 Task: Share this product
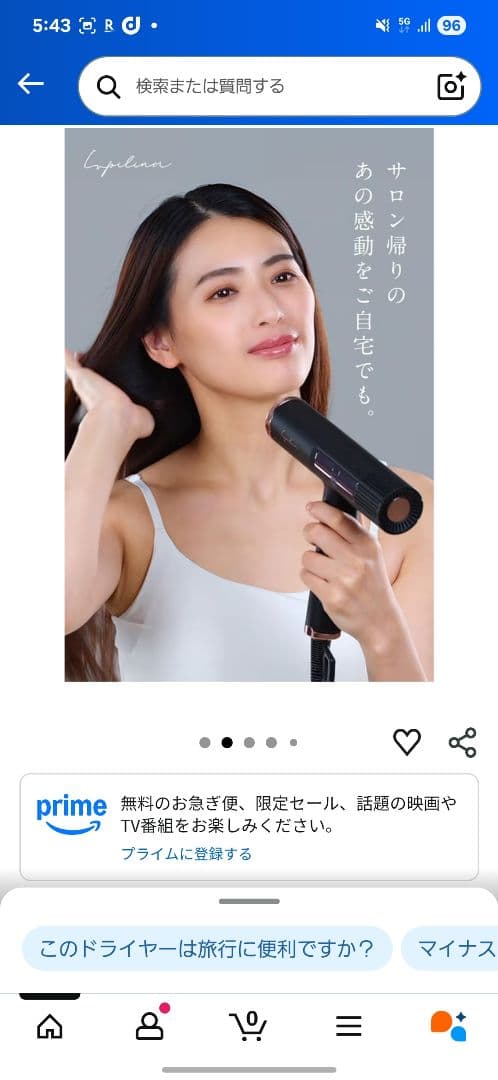point(462,742)
